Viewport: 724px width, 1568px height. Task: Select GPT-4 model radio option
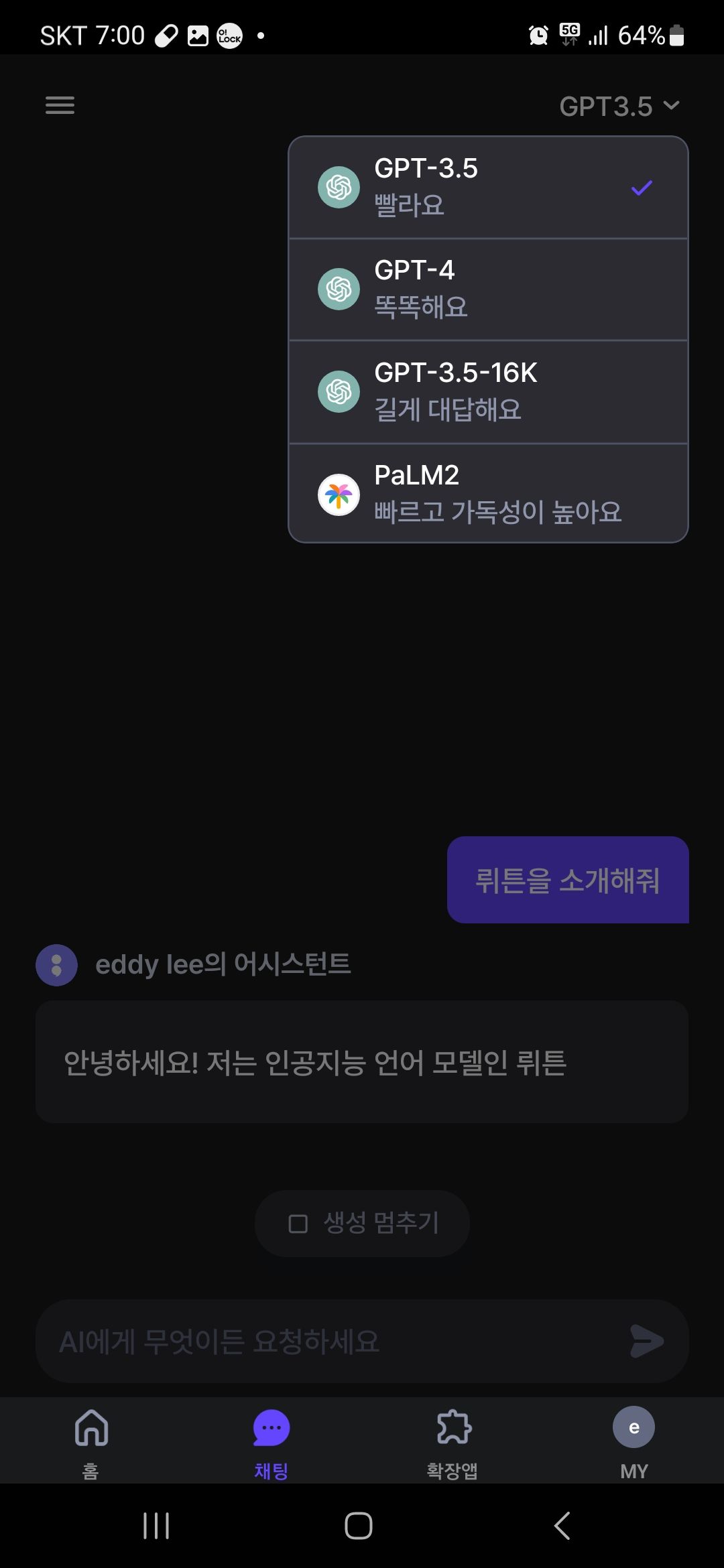487,288
